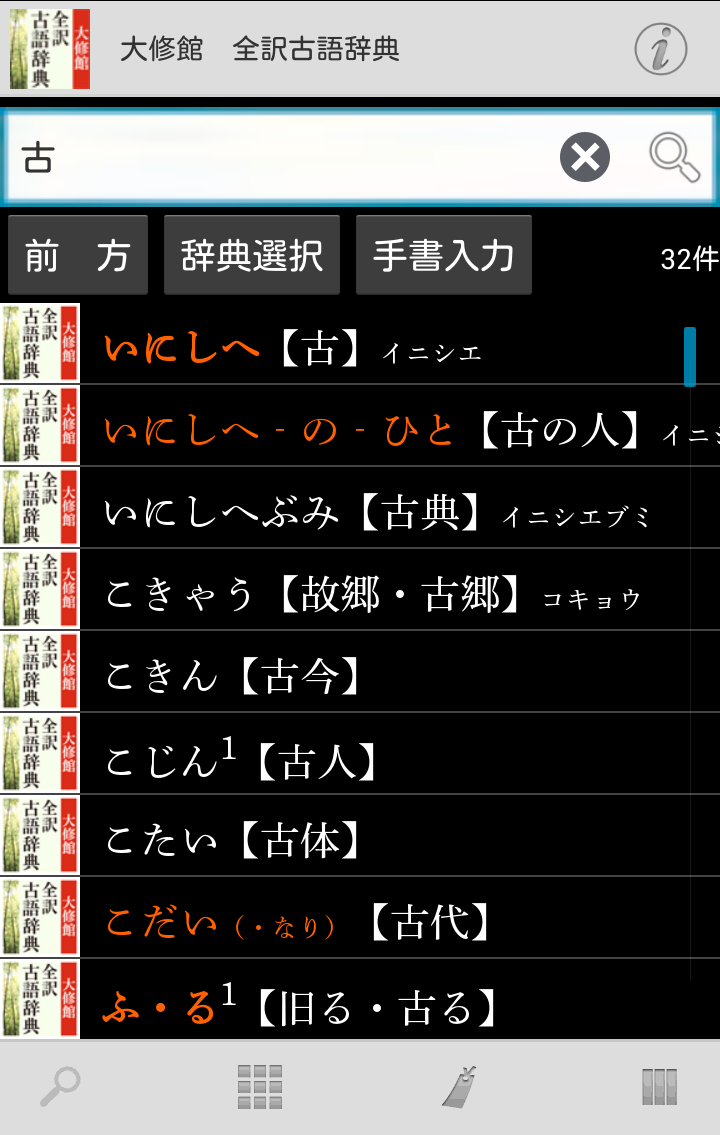Open the bookmark tag tab
This screenshot has width=720, height=1135.
(460, 1087)
